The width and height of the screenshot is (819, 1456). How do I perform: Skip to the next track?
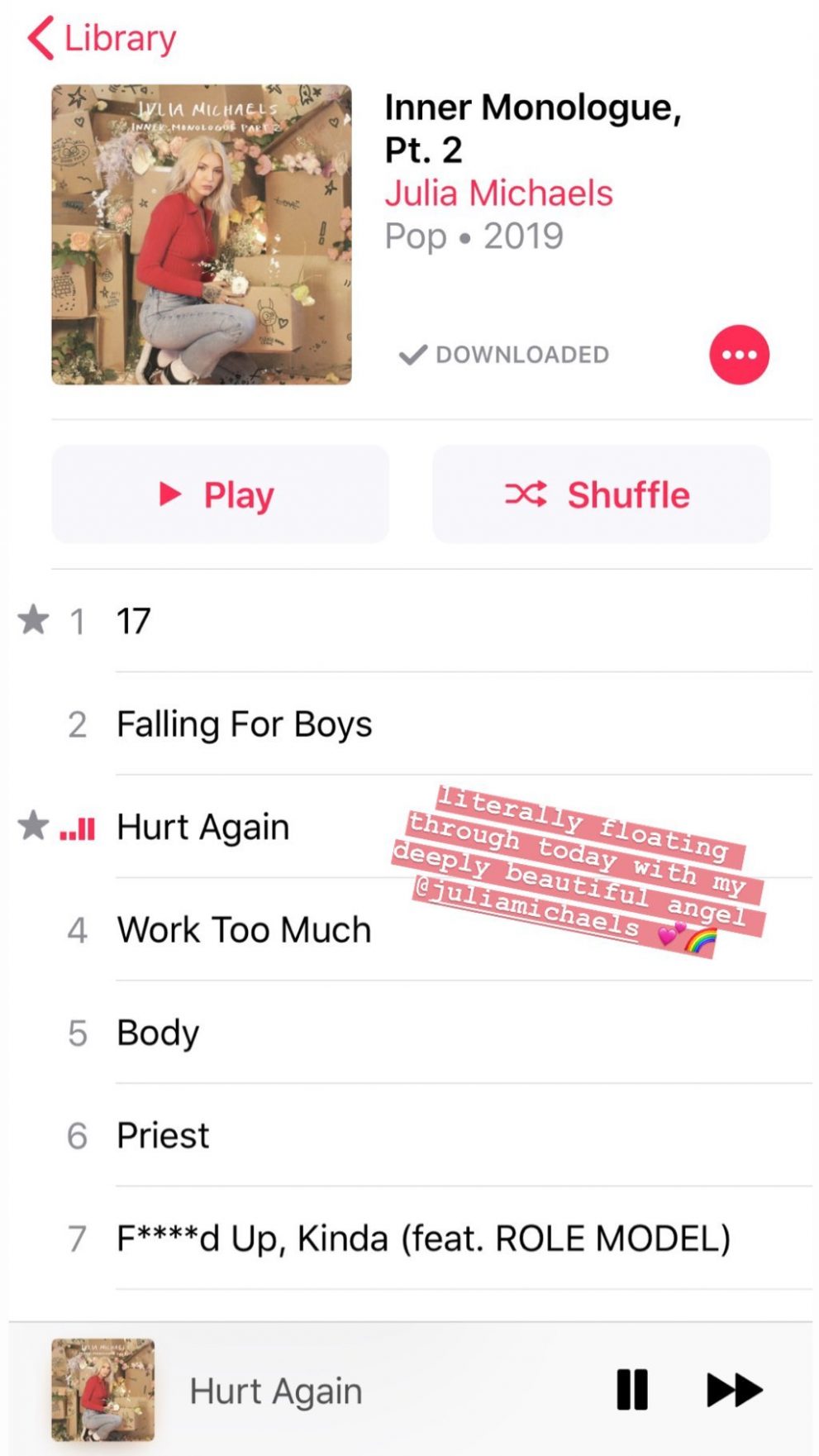(734, 1389)
